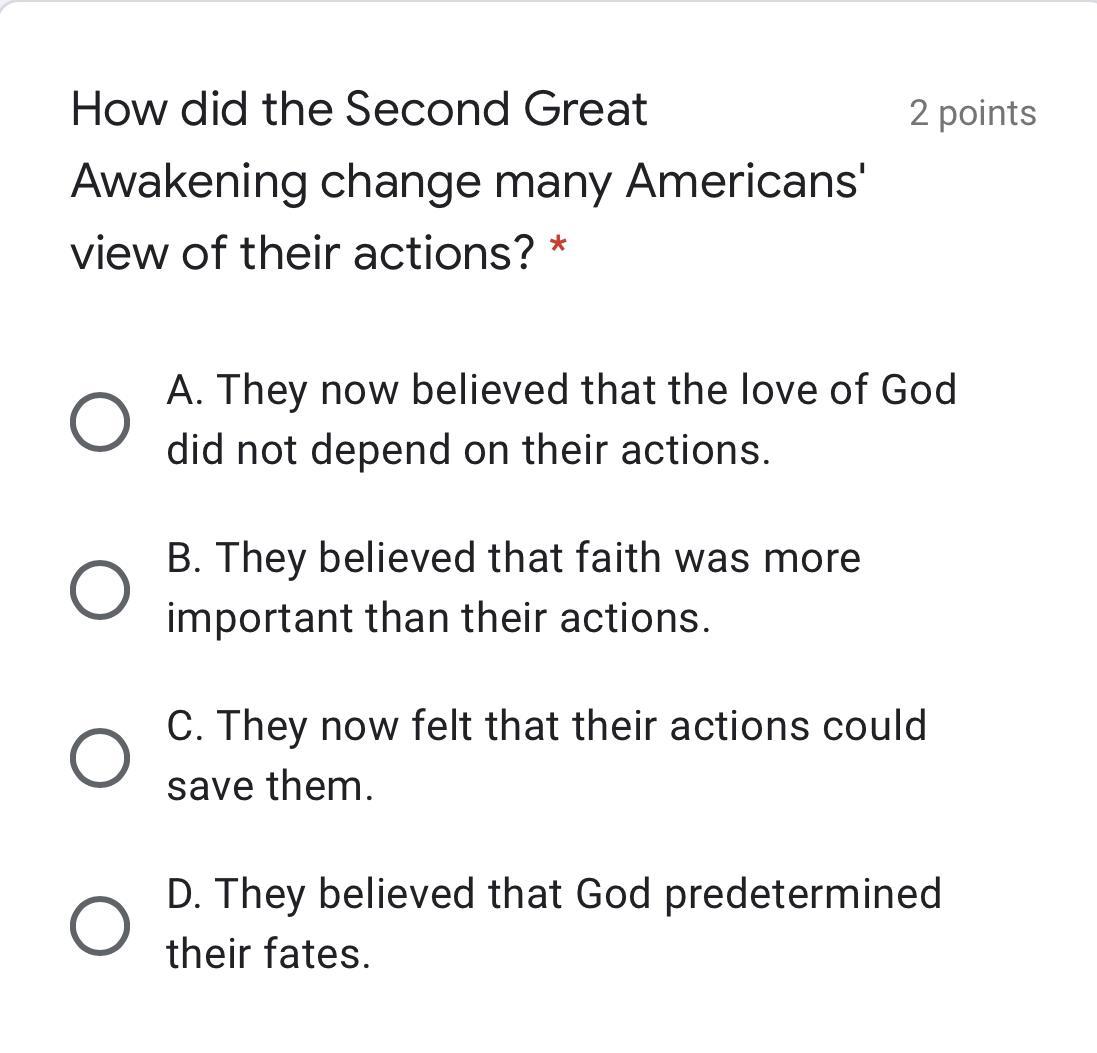Select answer A about love of God
Viewport: 1097px width, 1053px height.
99,421
